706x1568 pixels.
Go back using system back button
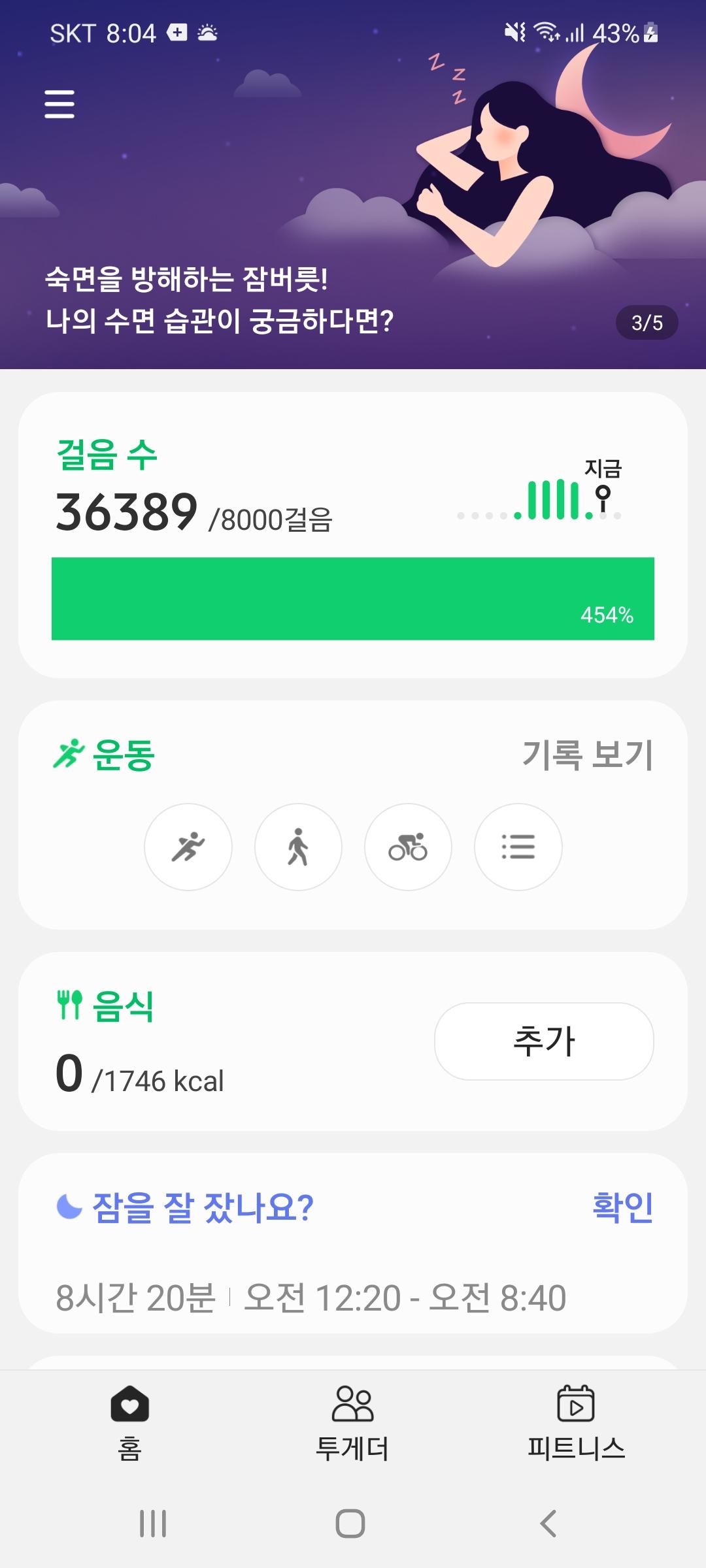tap(548, 1524)
